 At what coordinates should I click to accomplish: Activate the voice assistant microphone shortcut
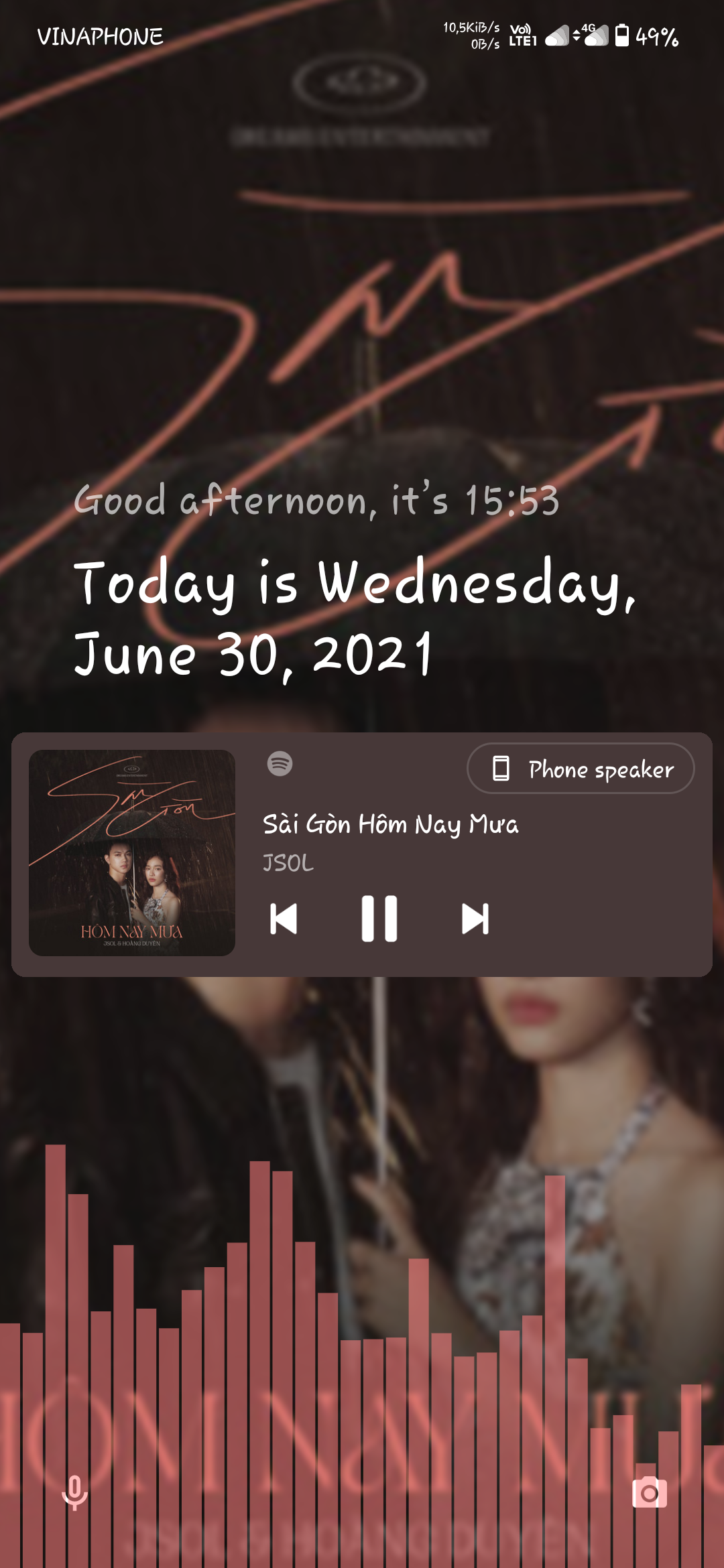[74, 1493]
